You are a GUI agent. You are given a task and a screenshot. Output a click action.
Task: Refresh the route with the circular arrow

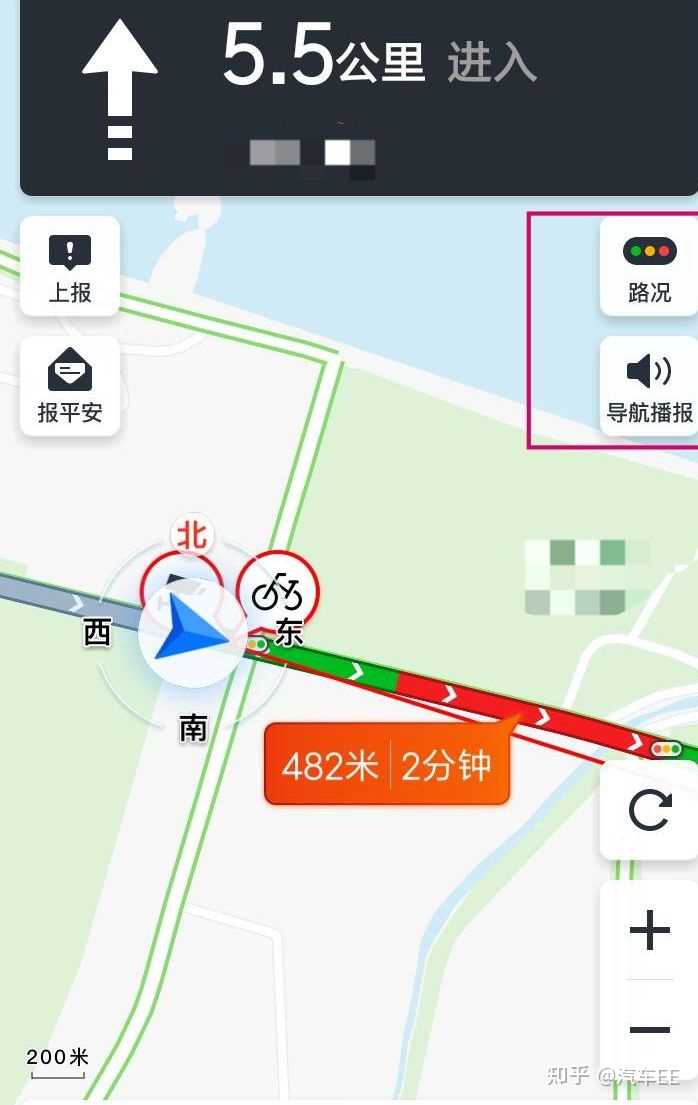650,810
